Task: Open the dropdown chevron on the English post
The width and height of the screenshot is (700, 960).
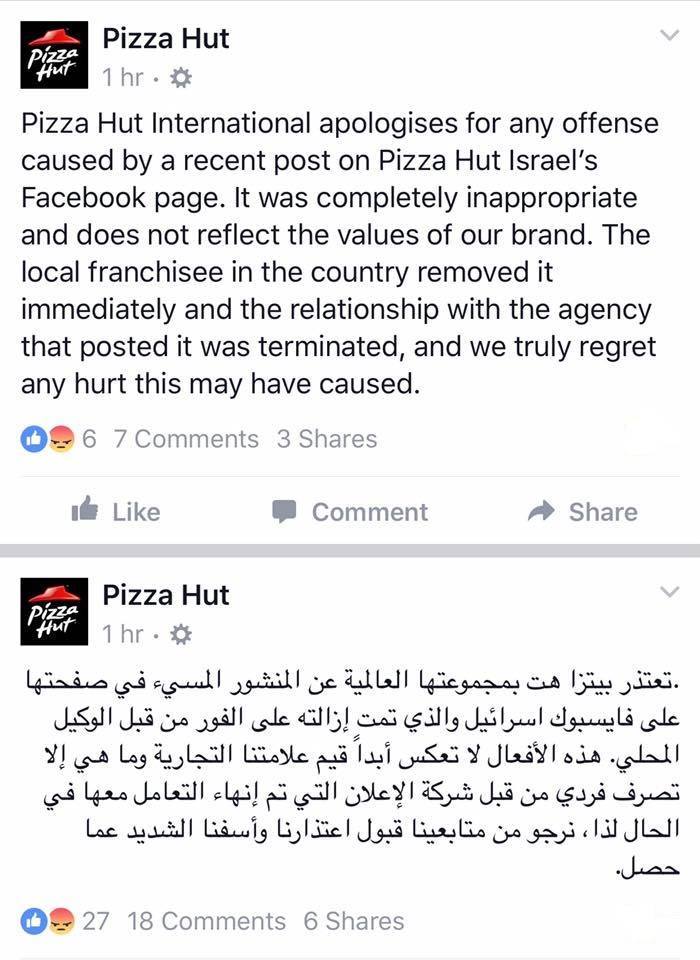Action: pos(669,36)
